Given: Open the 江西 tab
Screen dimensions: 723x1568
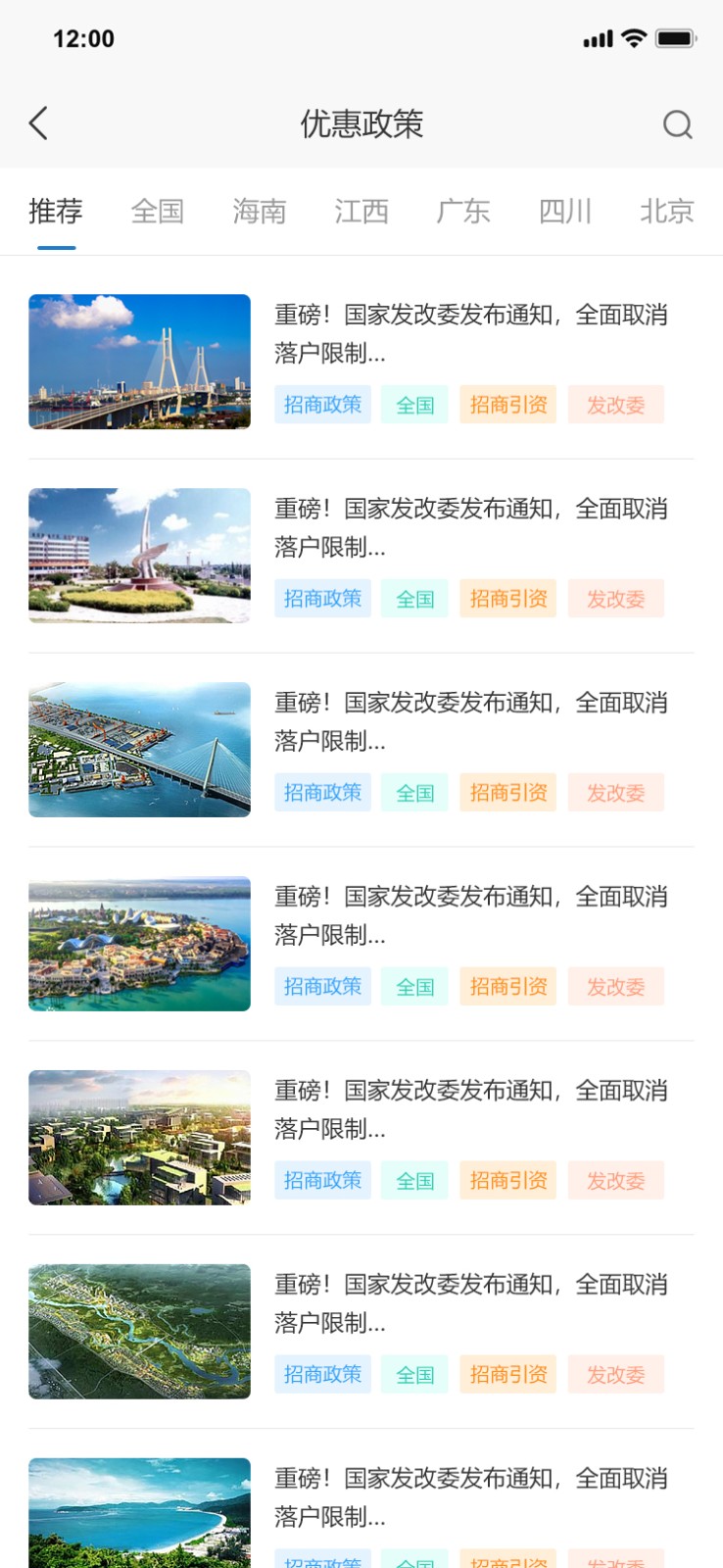Looking at the screenshot, I should (x=361, y=211).
